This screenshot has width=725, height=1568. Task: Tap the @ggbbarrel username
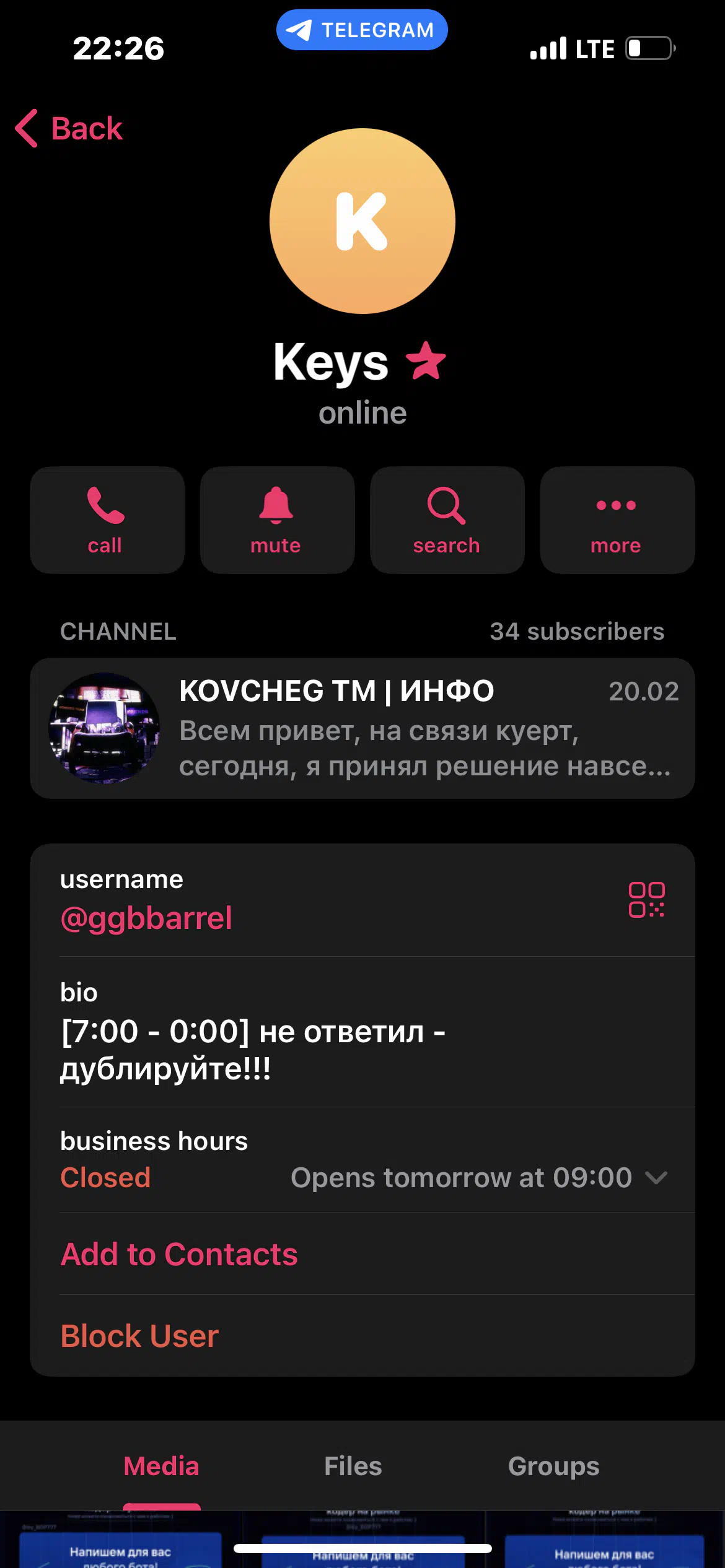pyautogui.click(x=146, y=918)
